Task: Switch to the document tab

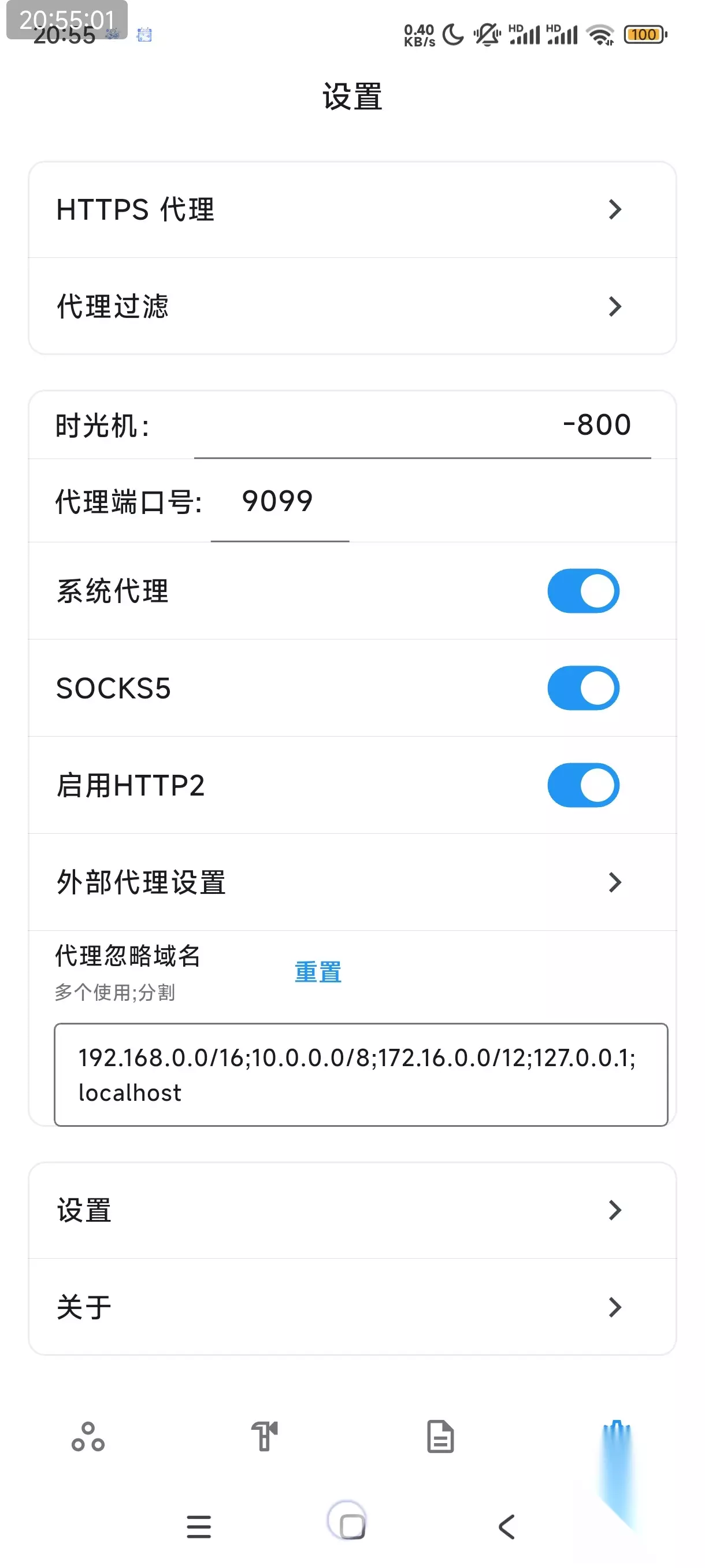Action: click(440, 1437)
